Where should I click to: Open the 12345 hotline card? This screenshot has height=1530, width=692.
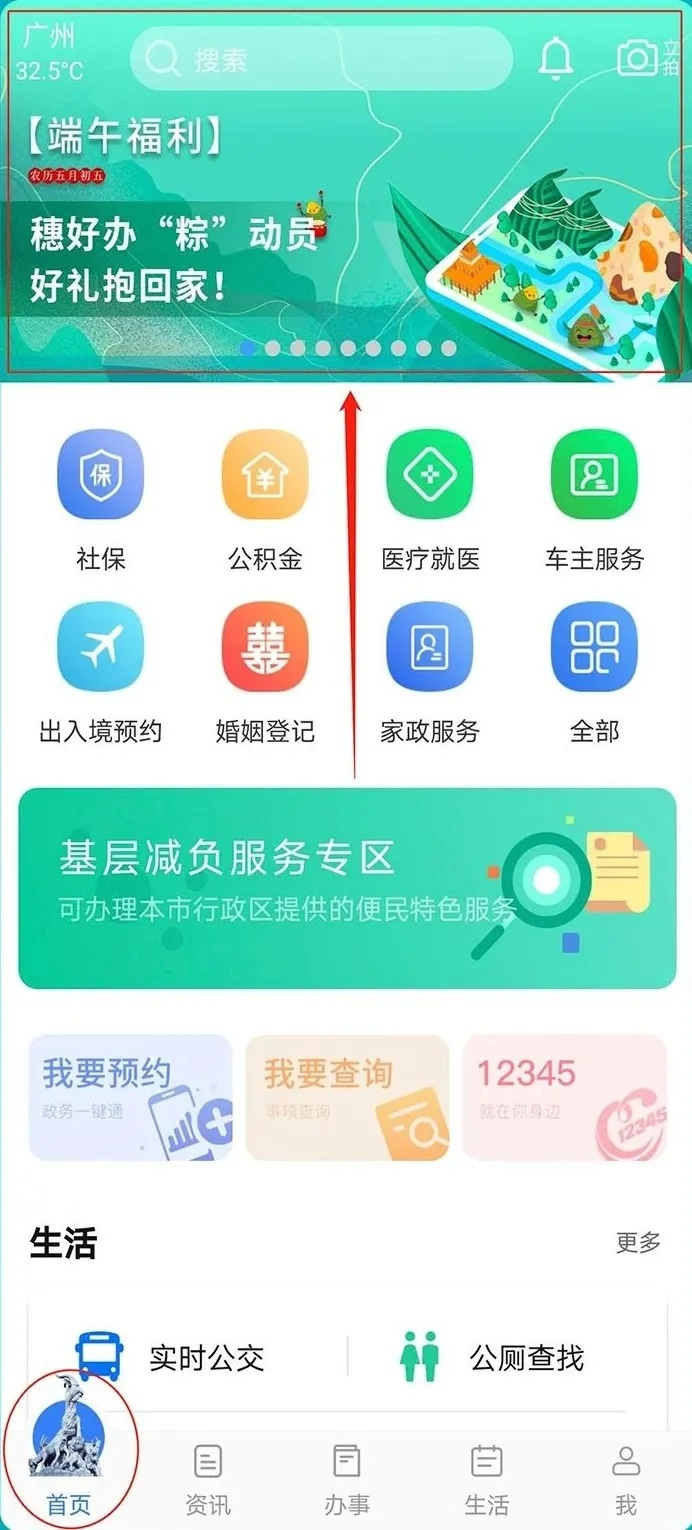pyautogui.click(x=564, y=1098)
